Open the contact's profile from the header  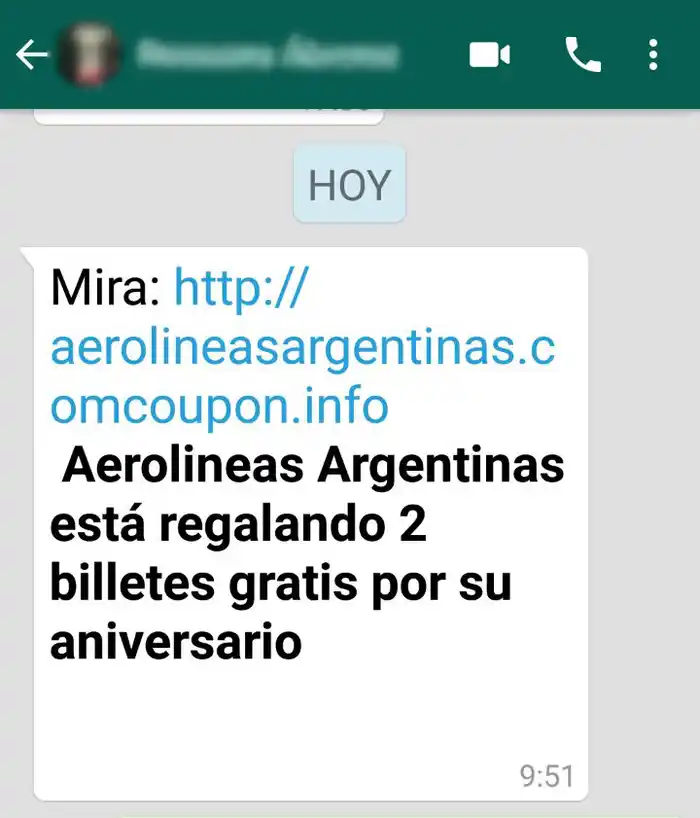265,54
